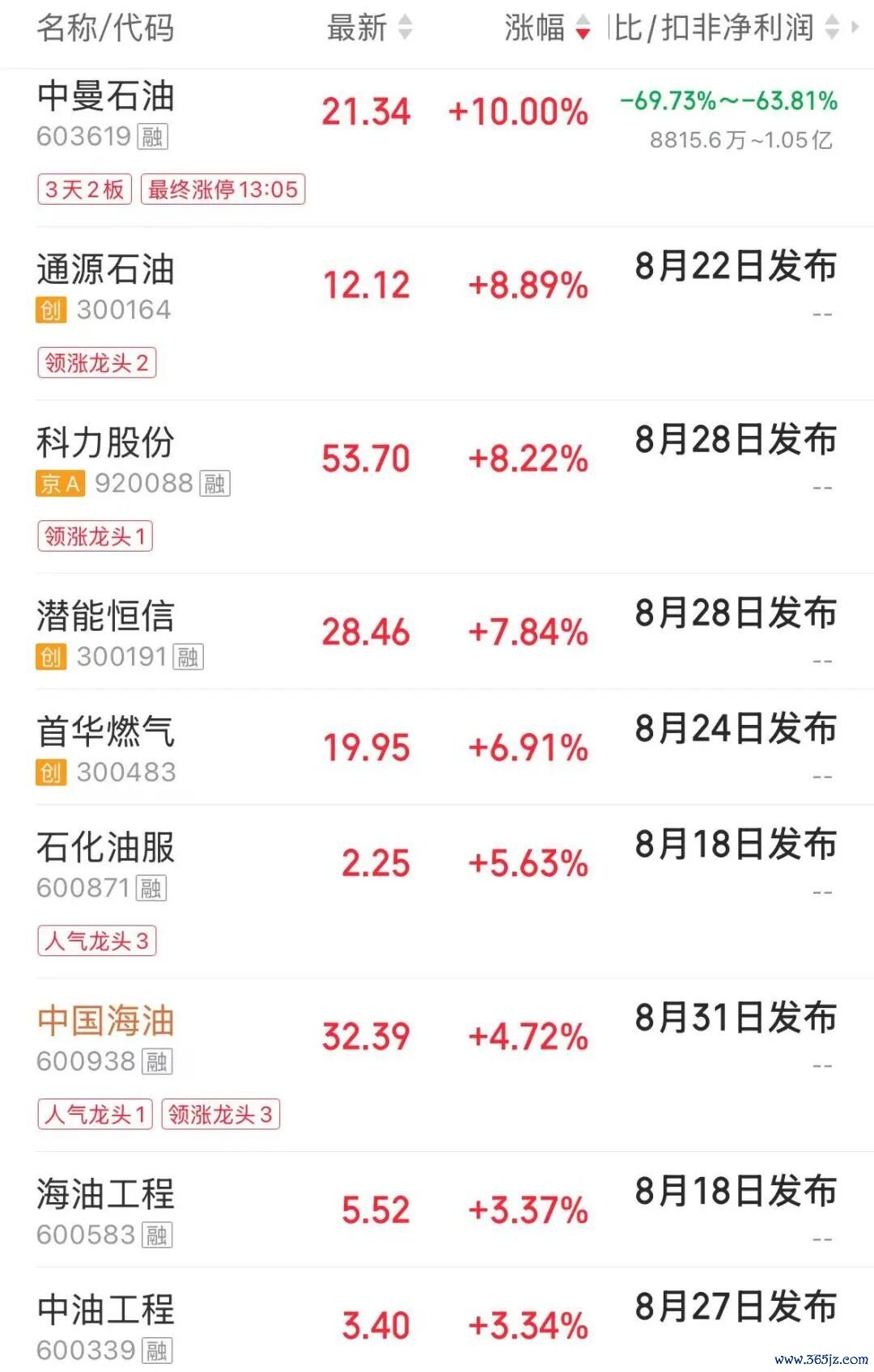Open 中油工程 stock details
This screenshot has width=874, height=1372.
point(437,1320)
